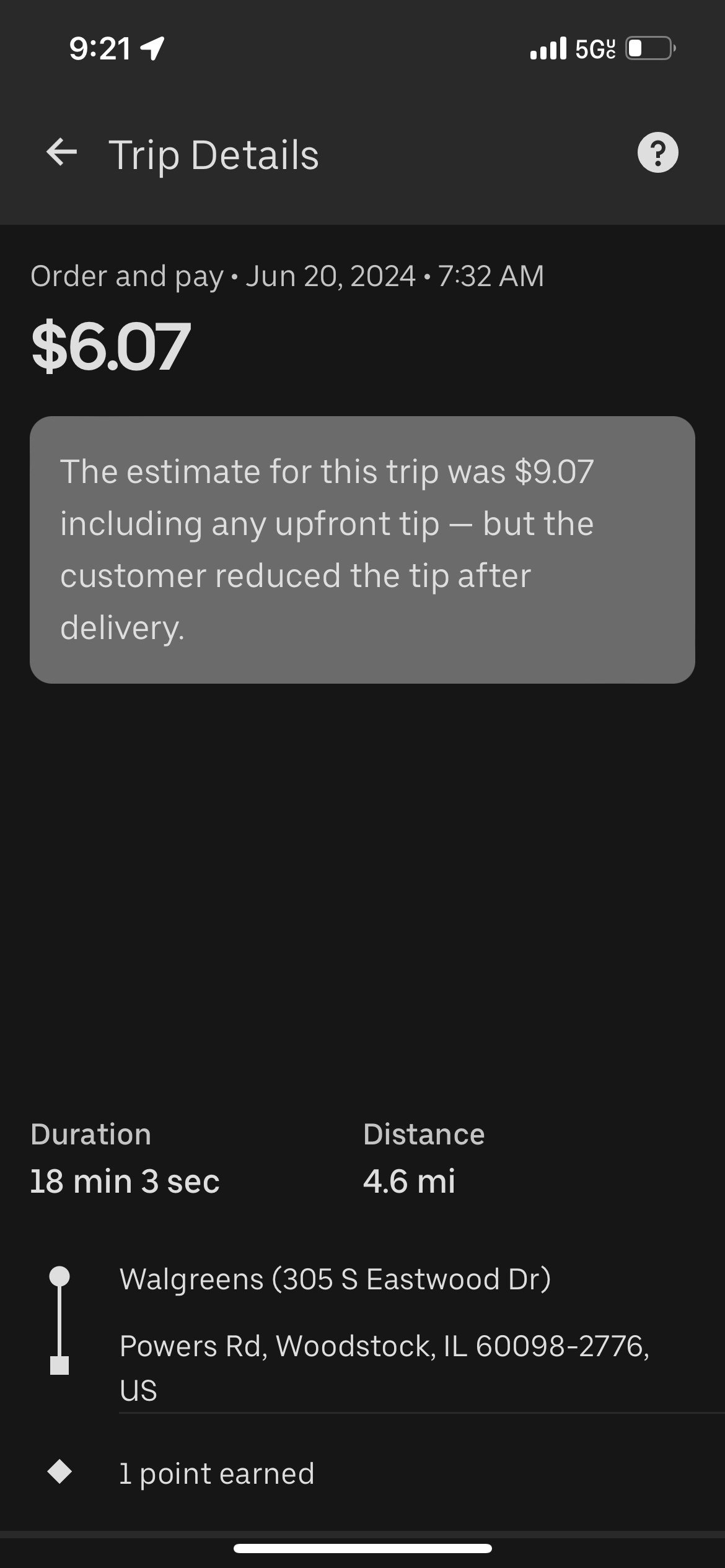Select the pickup location dot icon
Viewport: 725px width, 1568px height.
tap(59, 1278)
